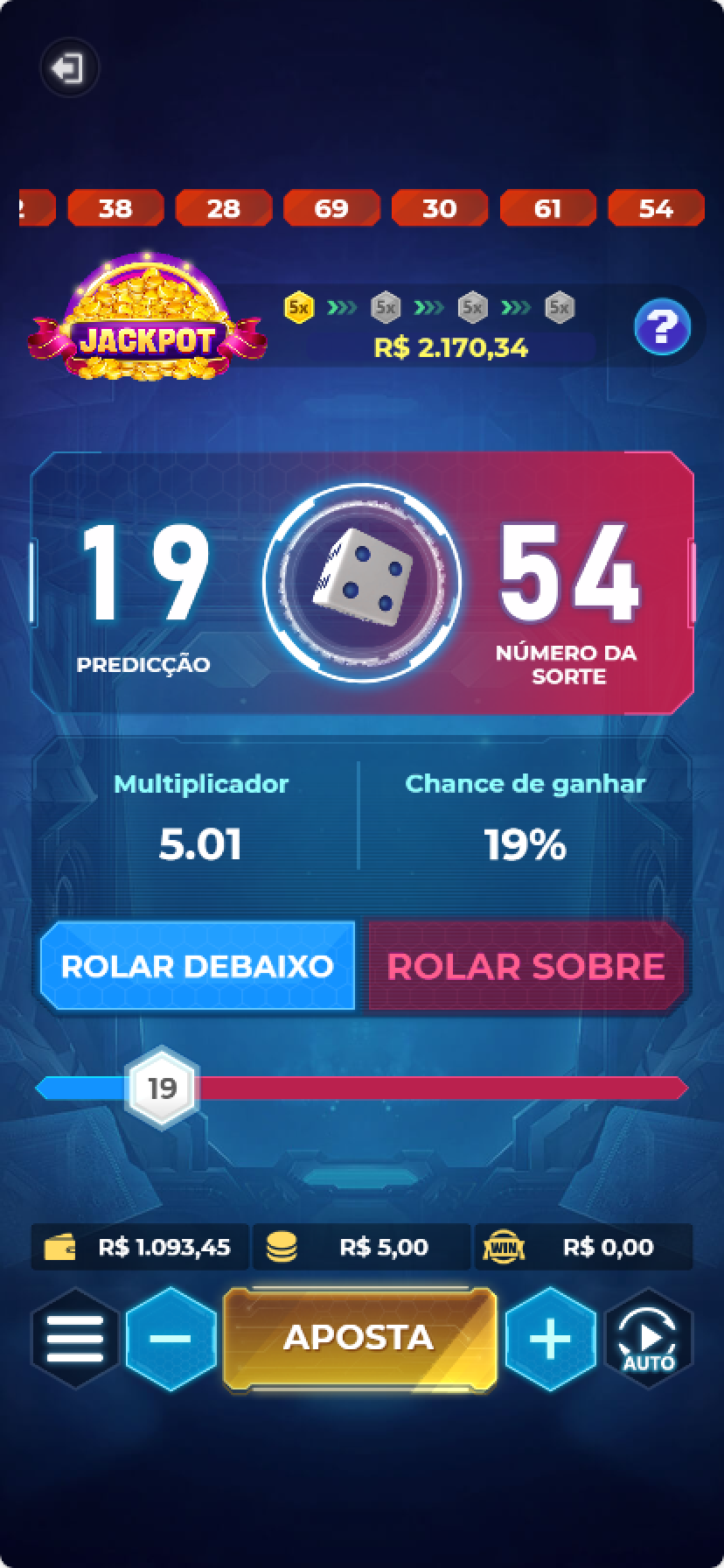The width and height of the screenshot is (724, 1568).
Task: Tap the prediction slider handle at 19
Action: (162, 1088)
